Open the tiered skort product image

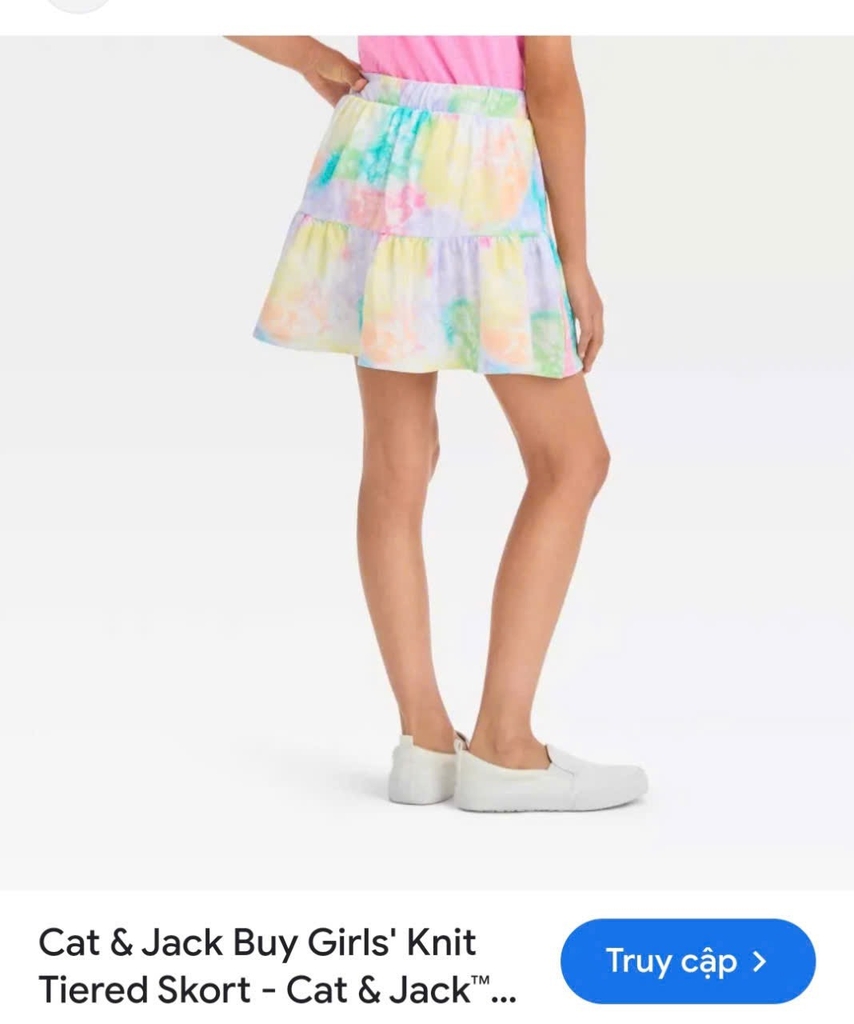427,460
